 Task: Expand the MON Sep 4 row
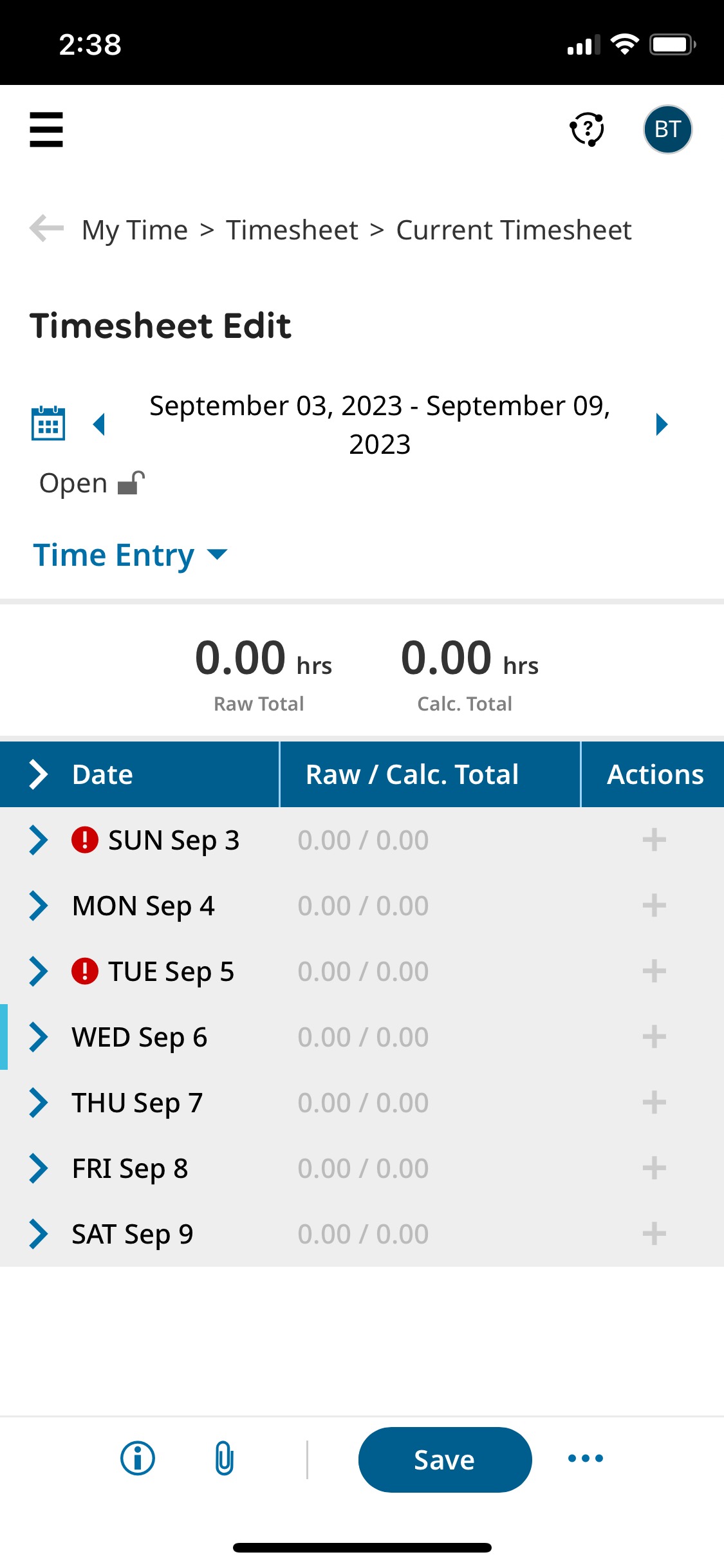point(39,906)
